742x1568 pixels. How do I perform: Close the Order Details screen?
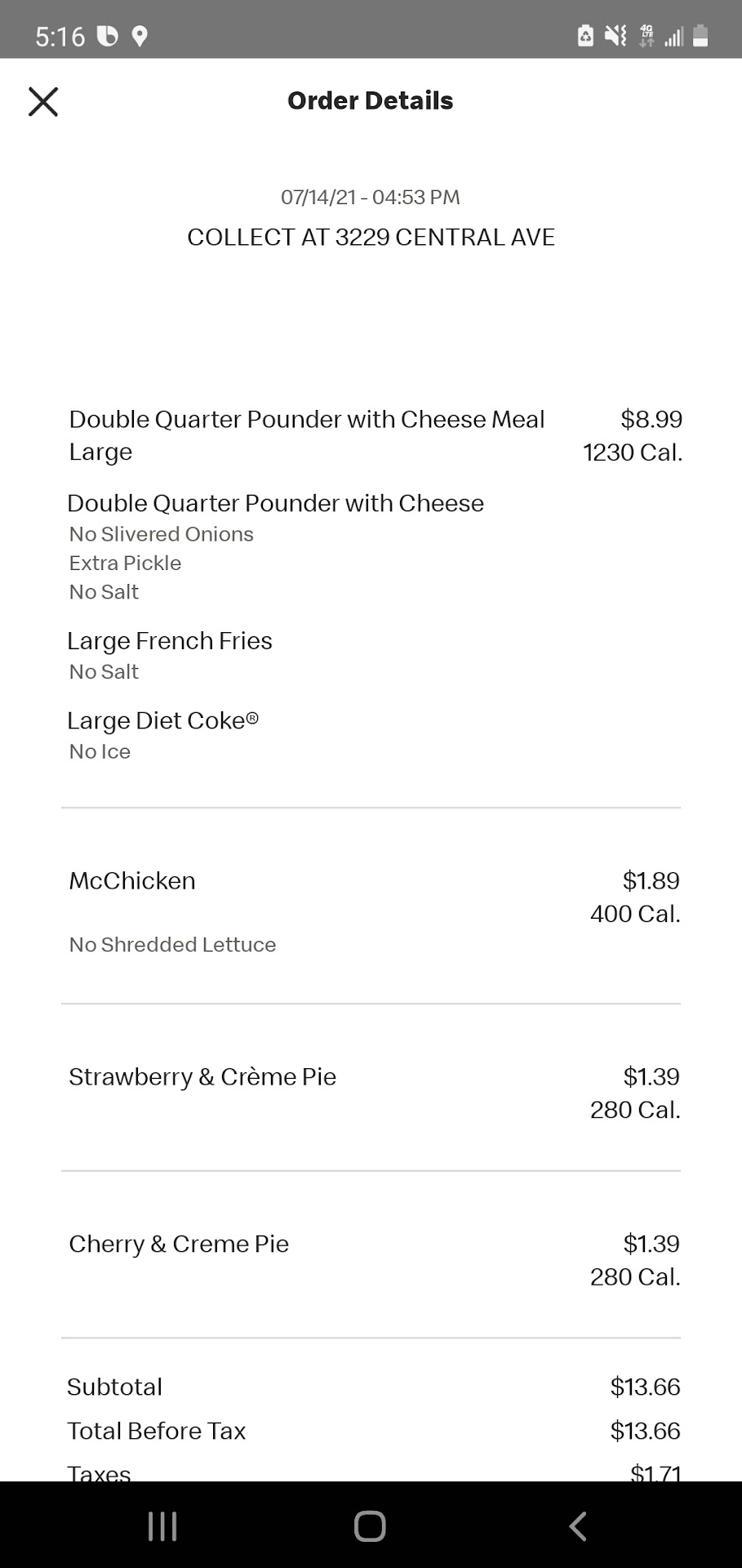coord(43,102)
